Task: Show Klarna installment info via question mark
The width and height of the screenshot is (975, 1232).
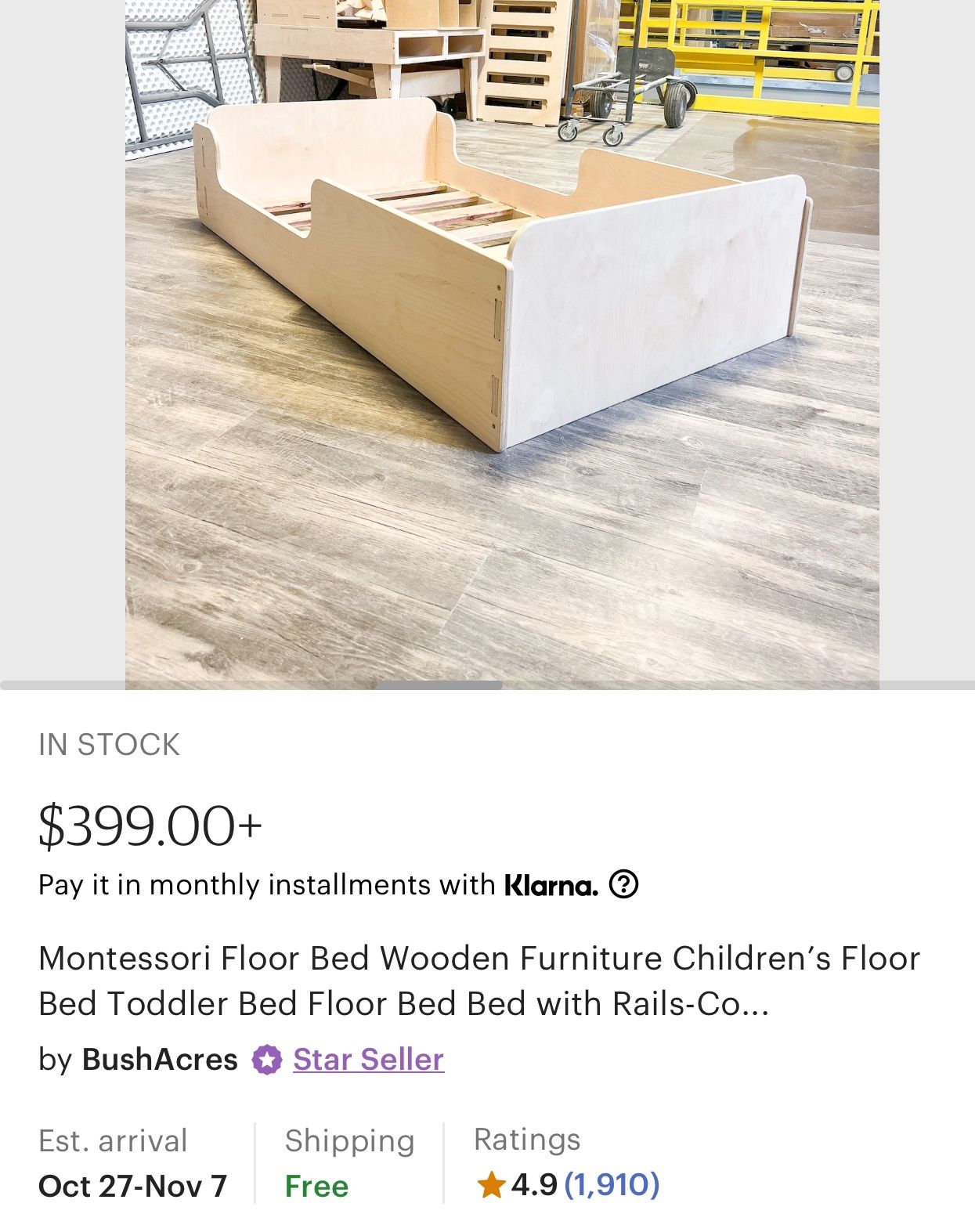Action: coord(623,884)
